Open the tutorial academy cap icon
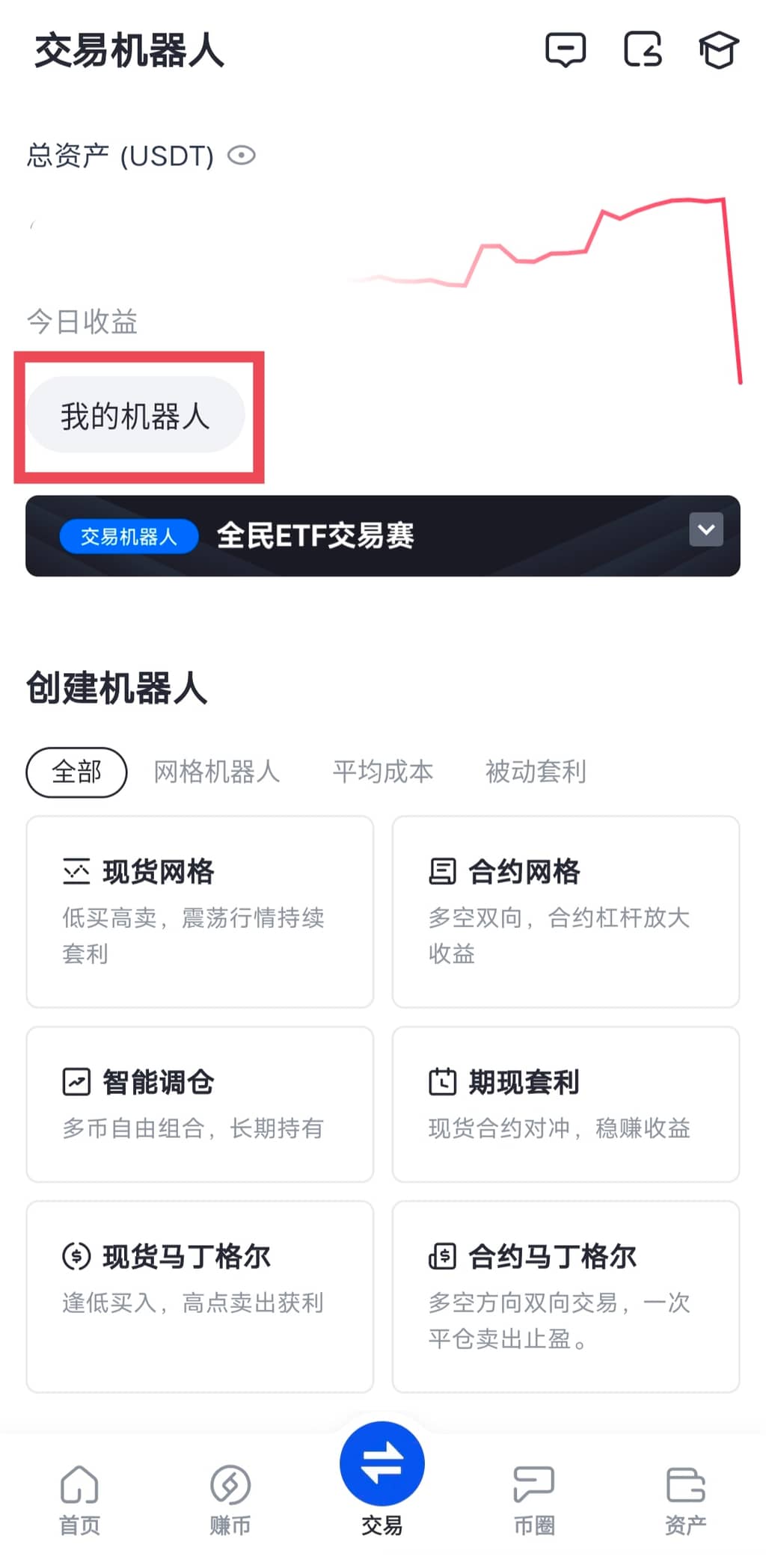 coord(719,50)
